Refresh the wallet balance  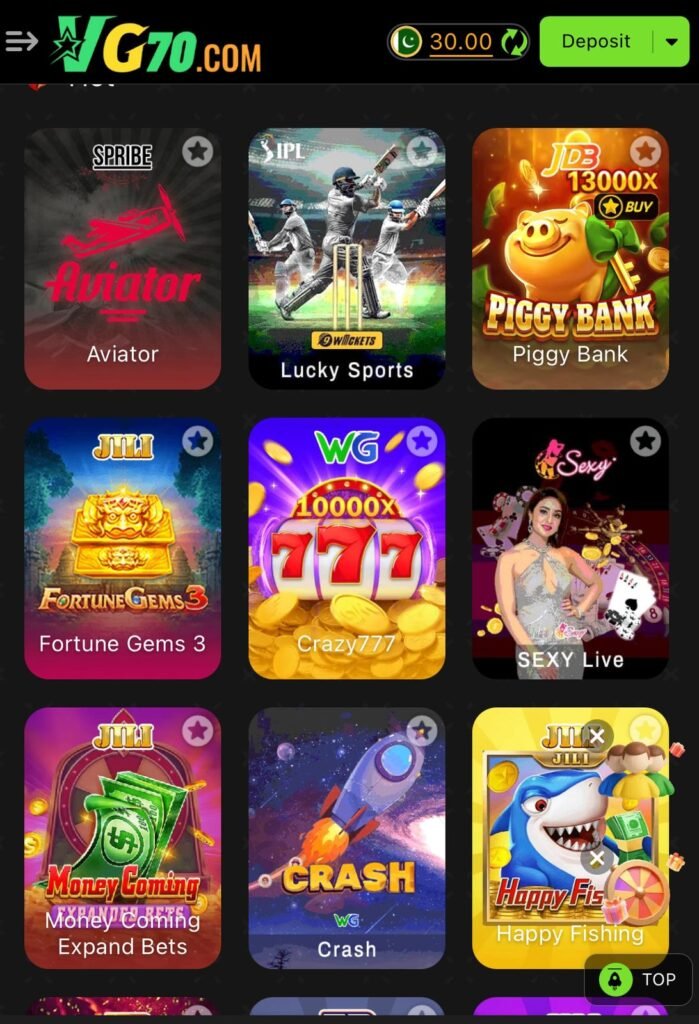pyautogui.click(x=514, y=42)
